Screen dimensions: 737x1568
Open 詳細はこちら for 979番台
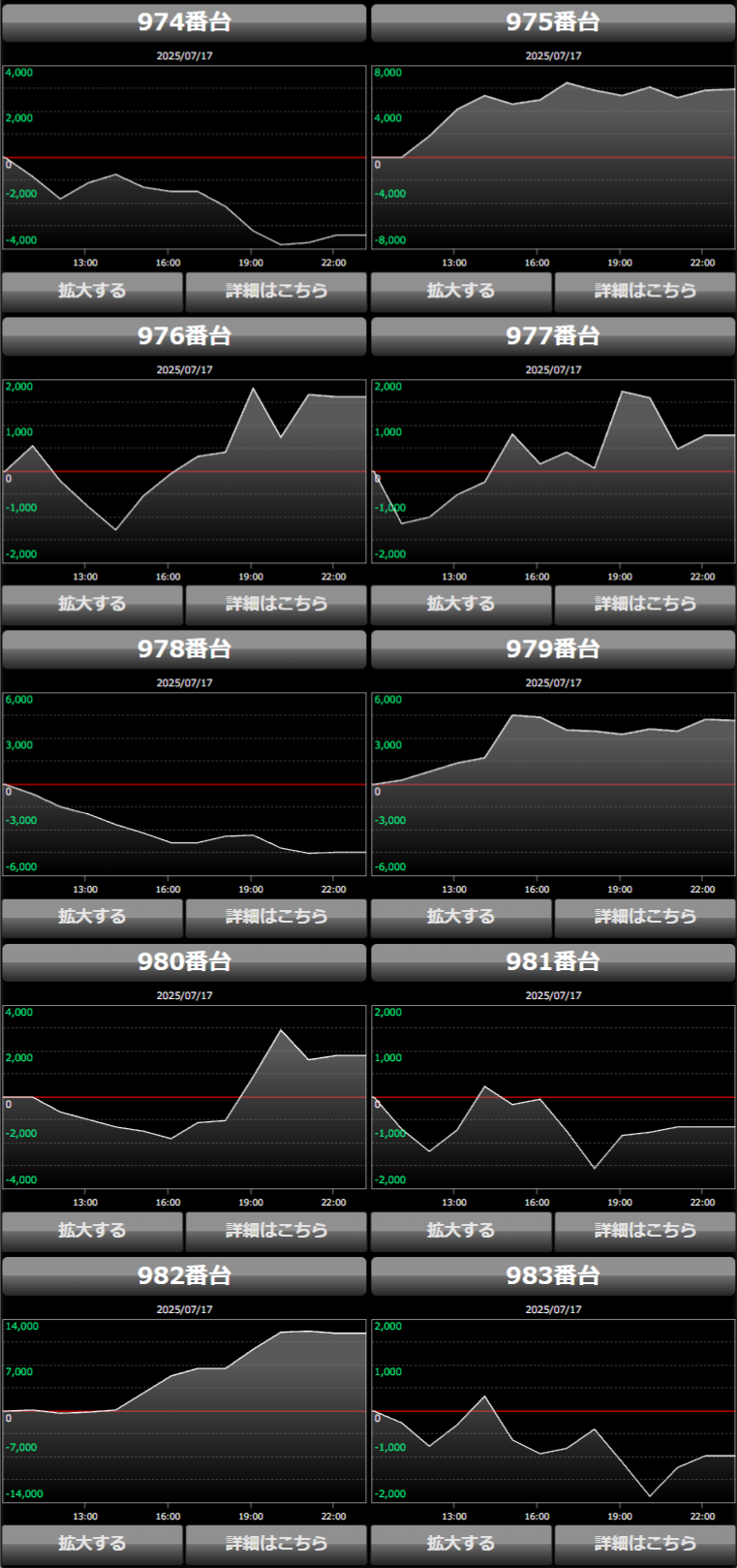pos(645,917)
